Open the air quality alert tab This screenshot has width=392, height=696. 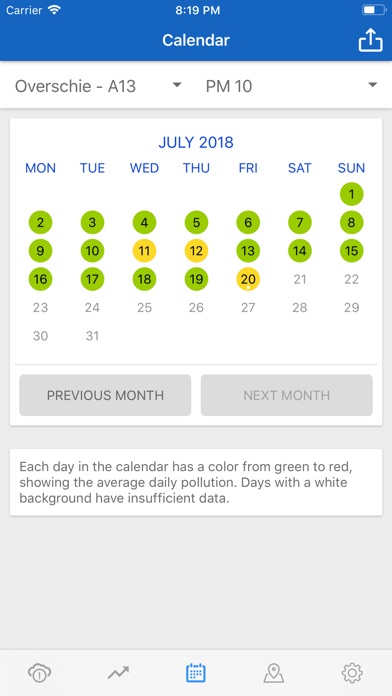pyautogui.click(x=40, y=673)
